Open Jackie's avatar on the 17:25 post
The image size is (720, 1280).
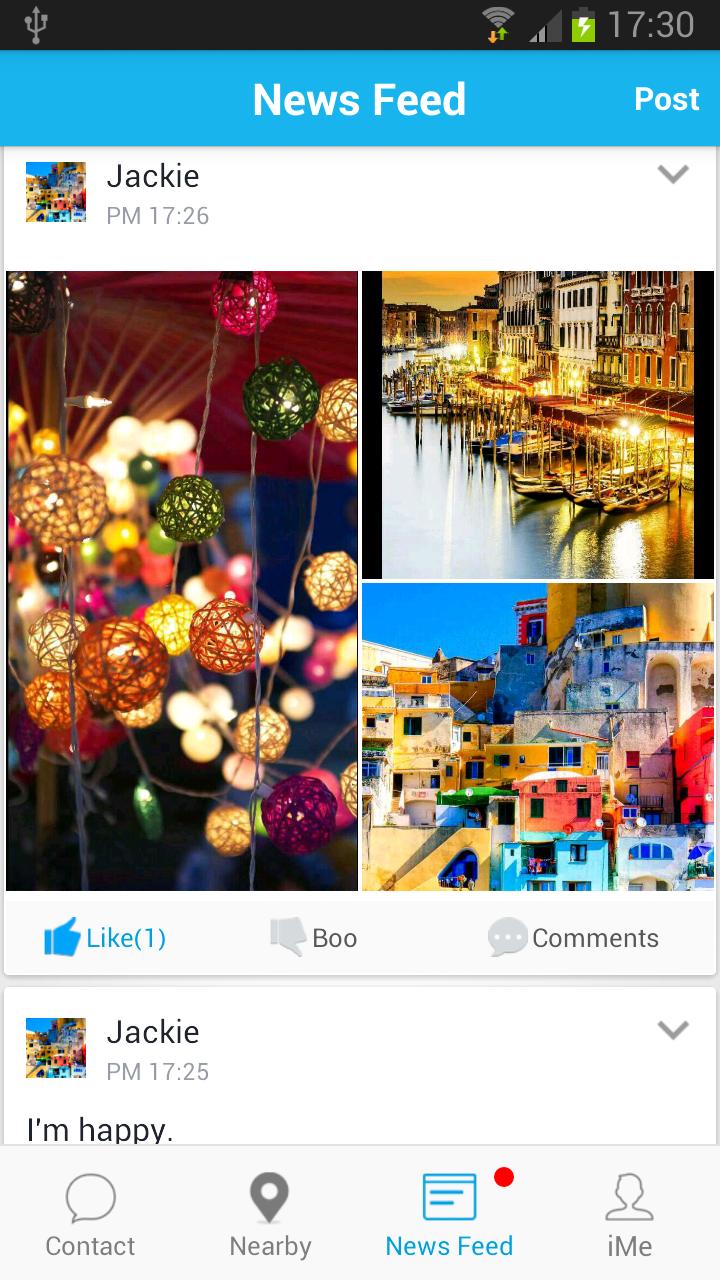point(56,1048)
